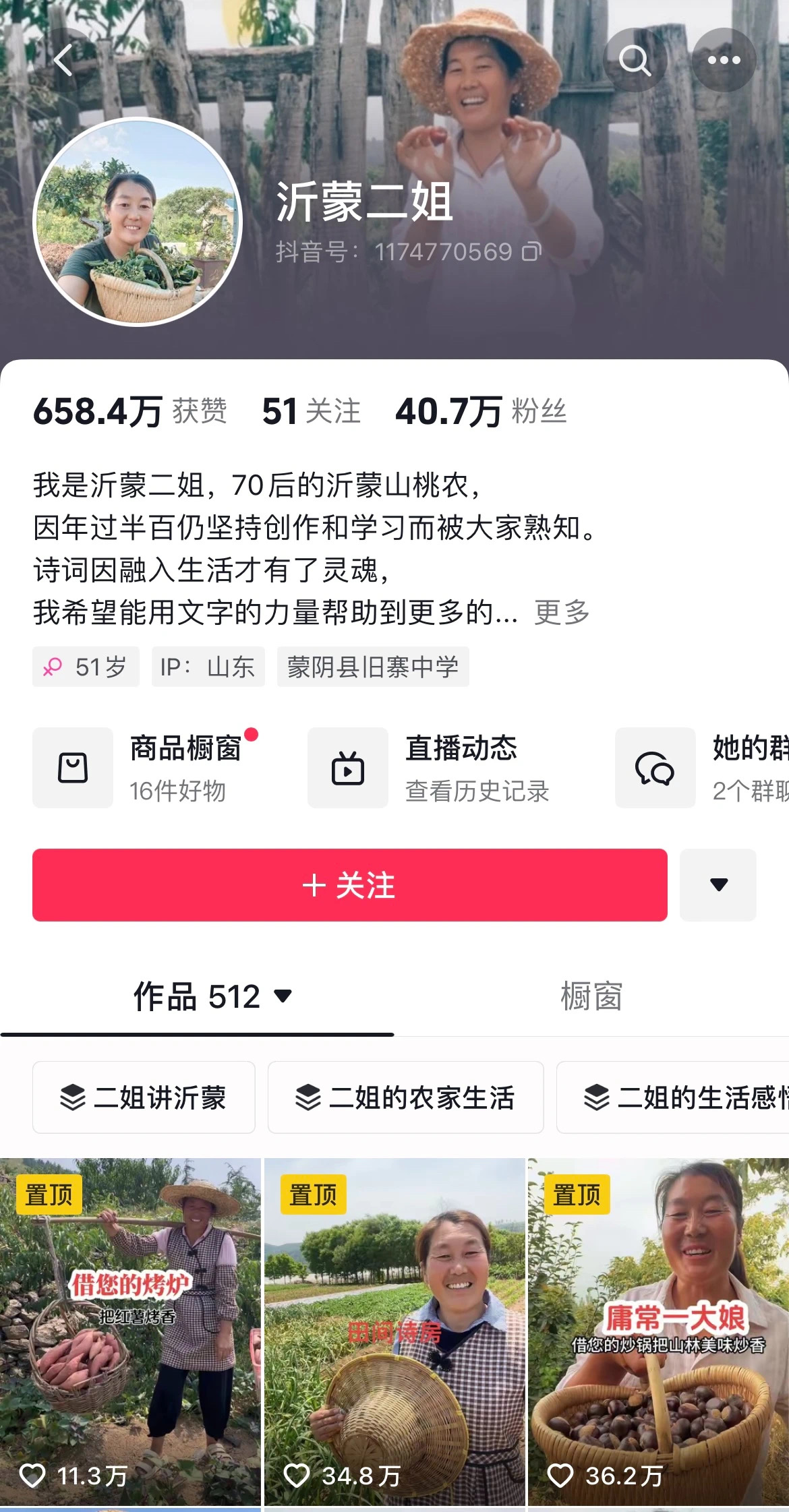View the 40.7万 粉丝 followers list
The height and width of the screenshot is (1512, 789).
(x=480, y=411)
